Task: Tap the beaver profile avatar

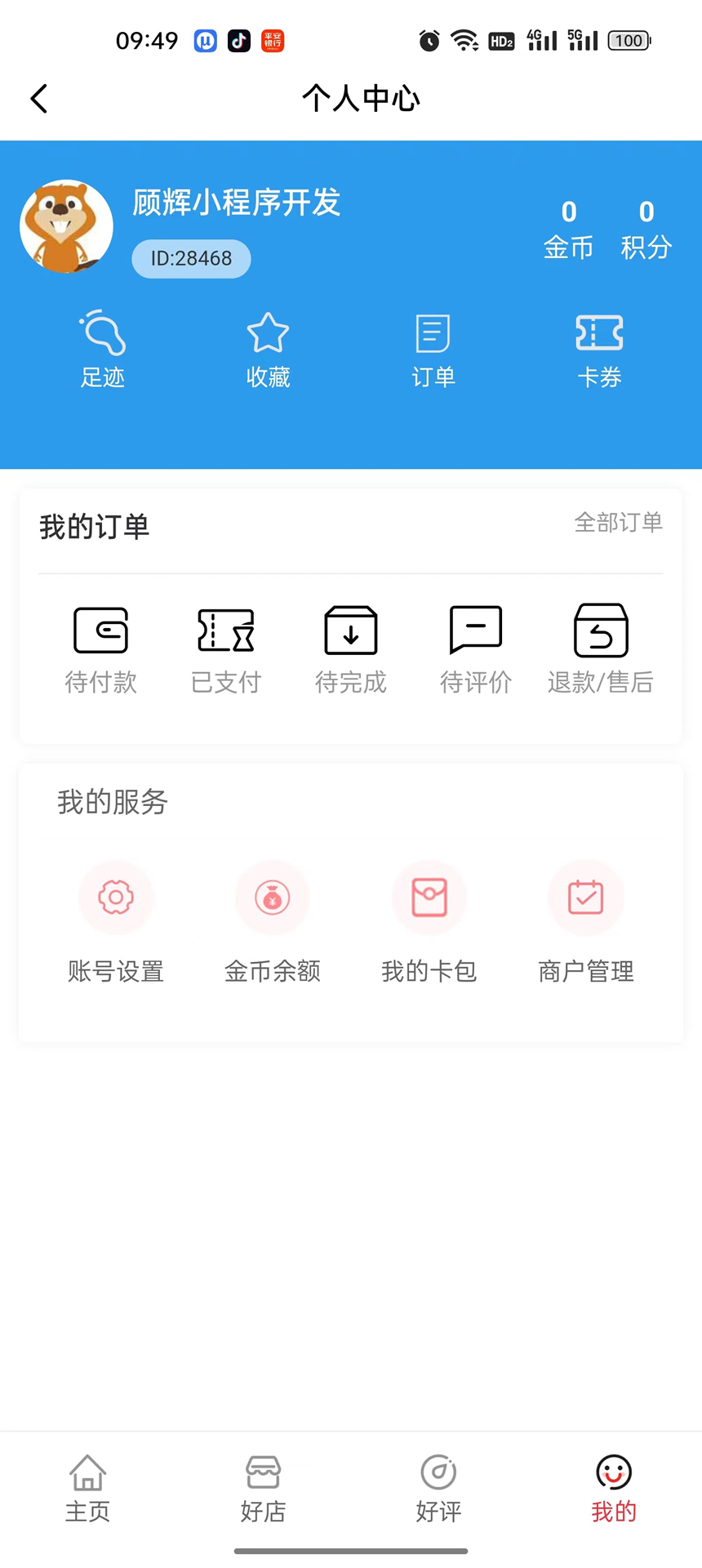Action: [x=66, y=226]
